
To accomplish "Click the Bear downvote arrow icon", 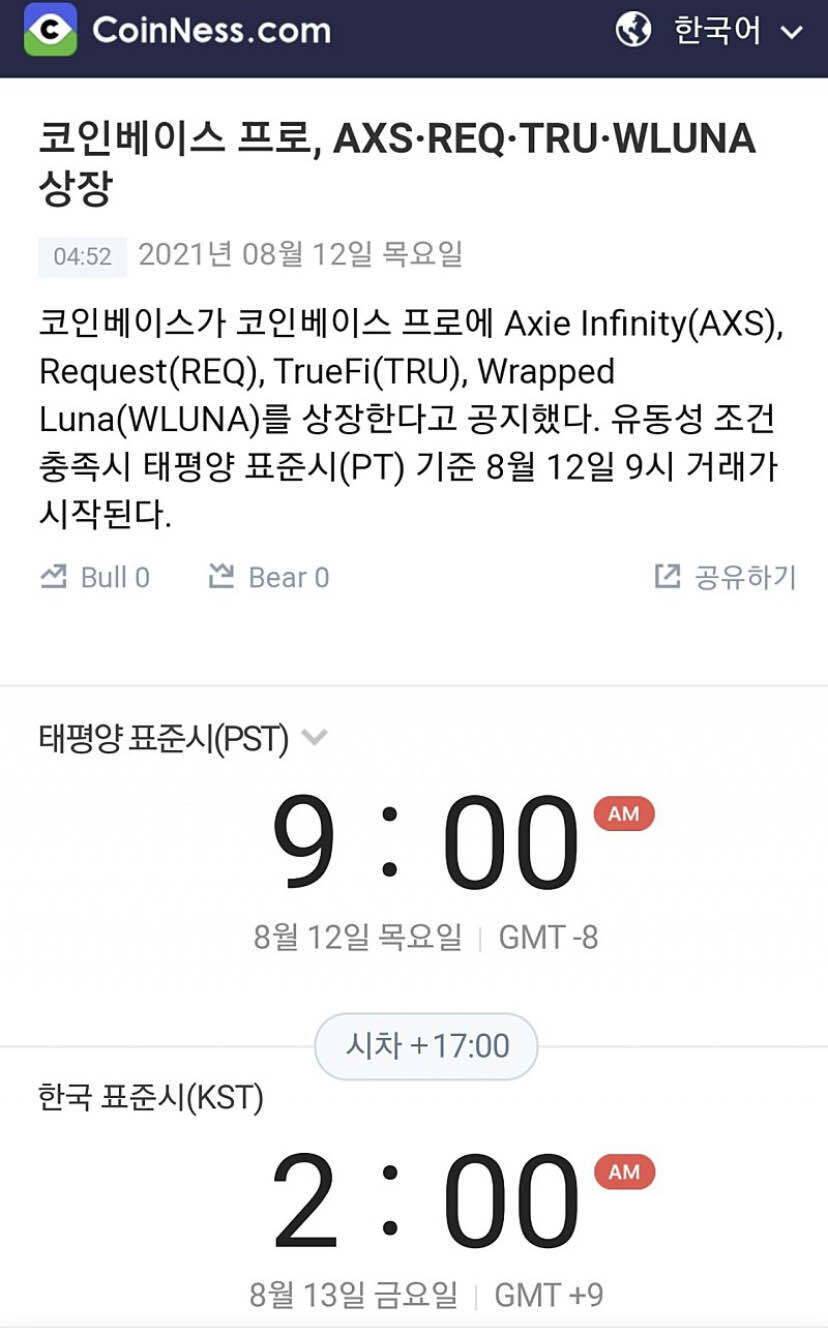I will [222, 576].
